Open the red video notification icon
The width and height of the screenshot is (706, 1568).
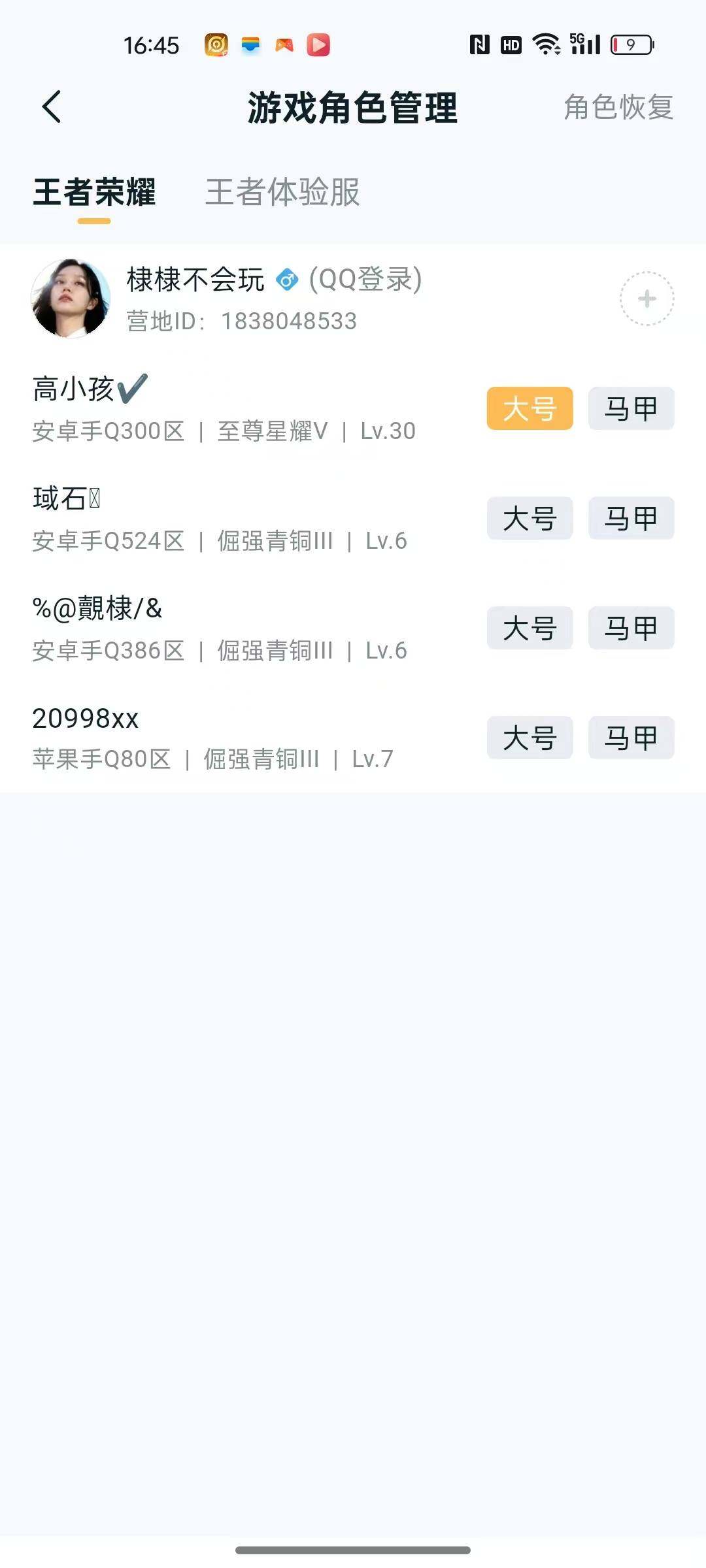tap(318, 44)
